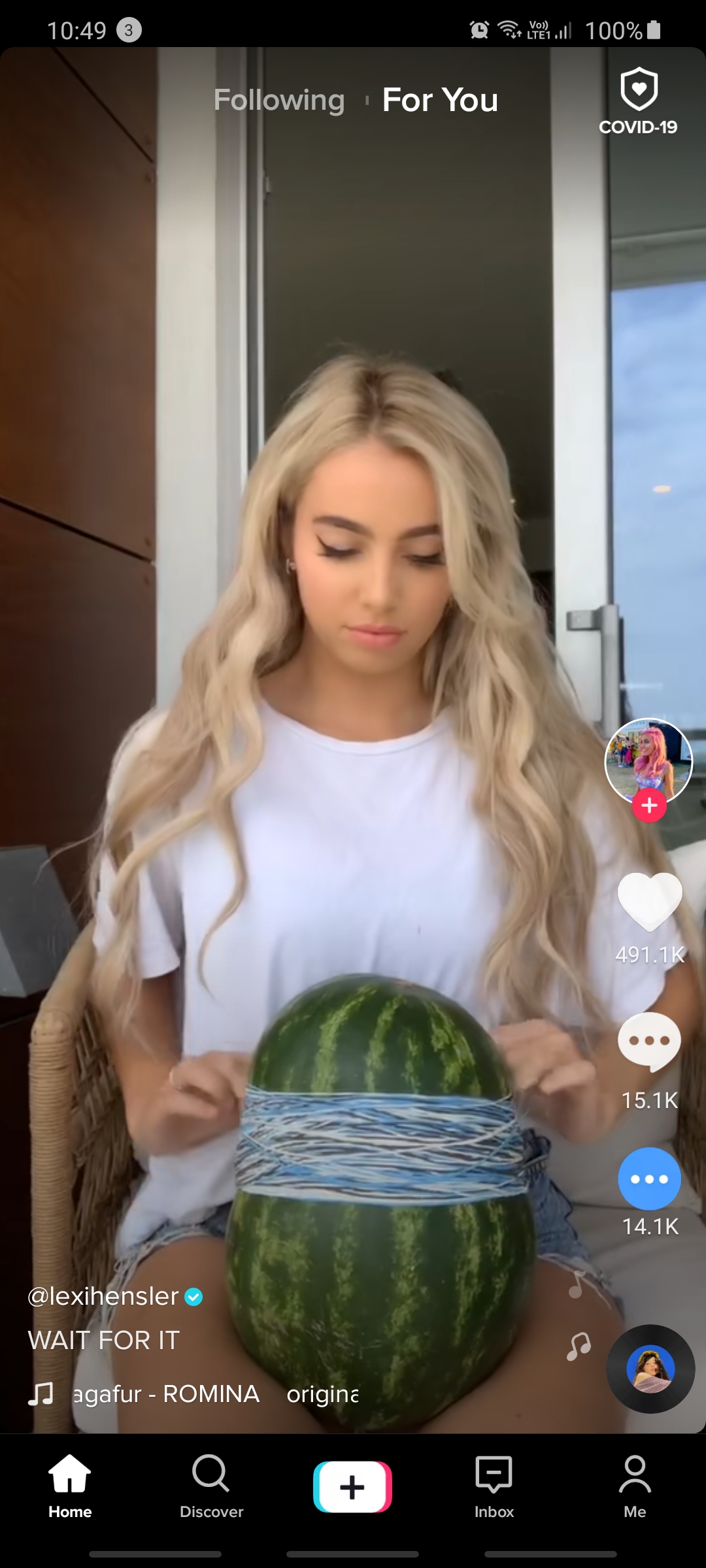Open @lexihensler username link

tap(103, 1296)
